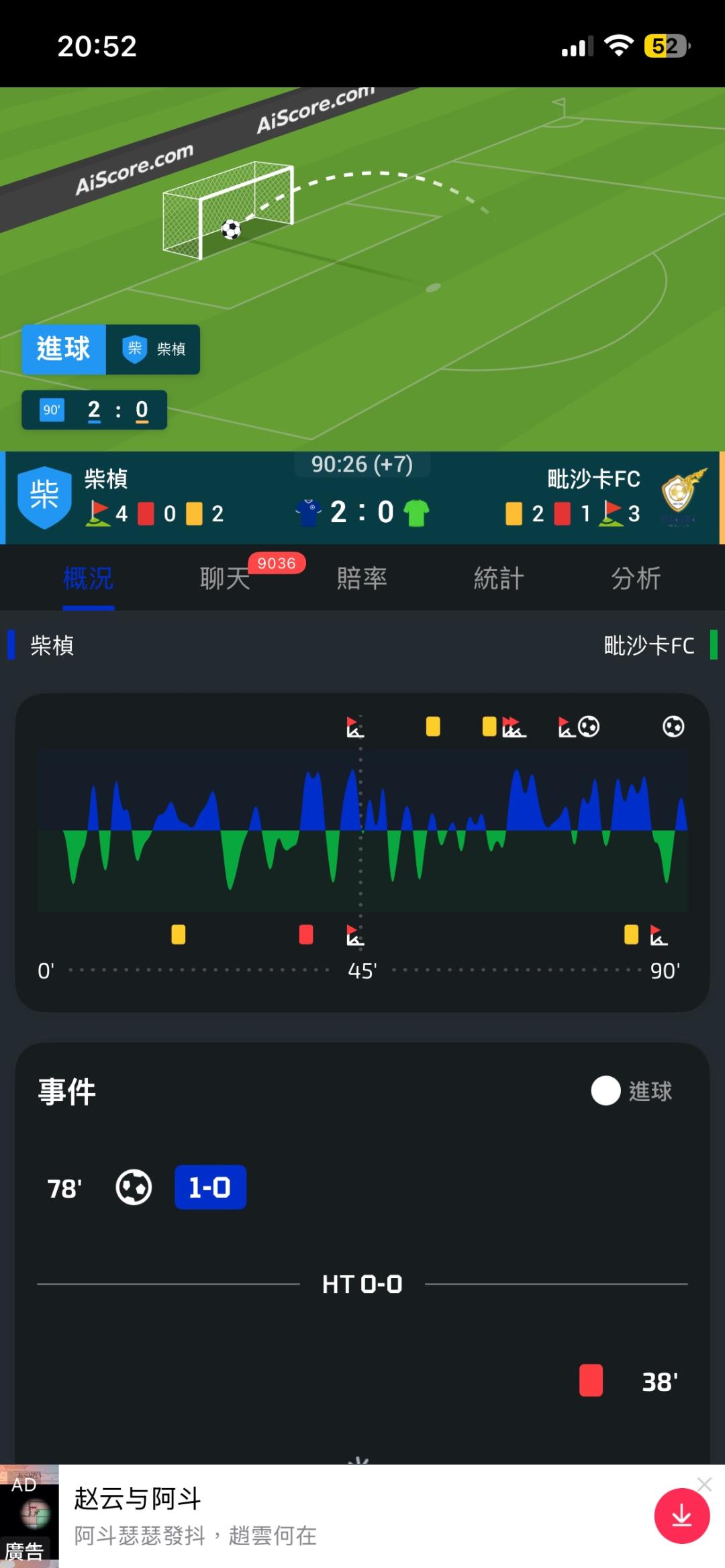
Task: Open the 毗沙卡FC team crest
Action: [x=683, y=497]
